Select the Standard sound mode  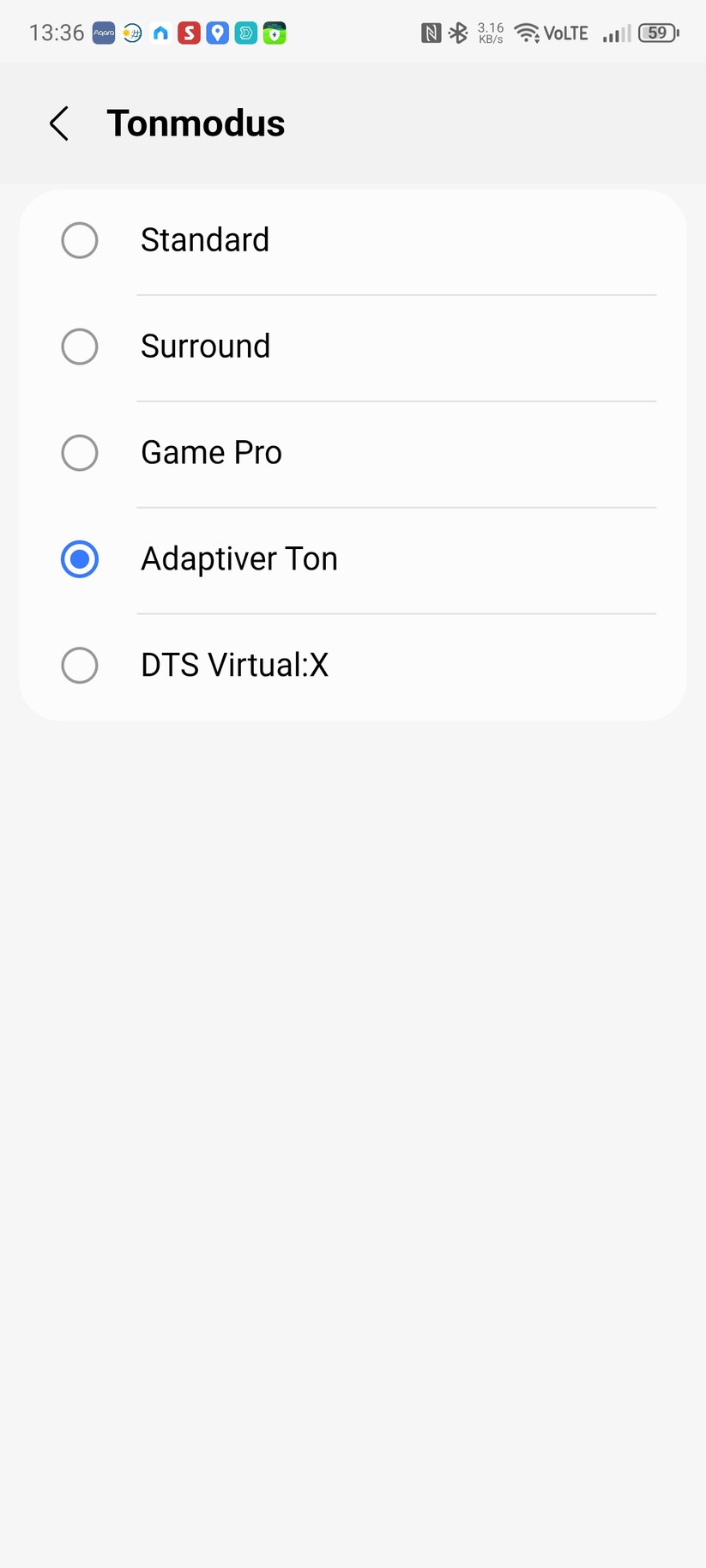(x=80, y=240)
